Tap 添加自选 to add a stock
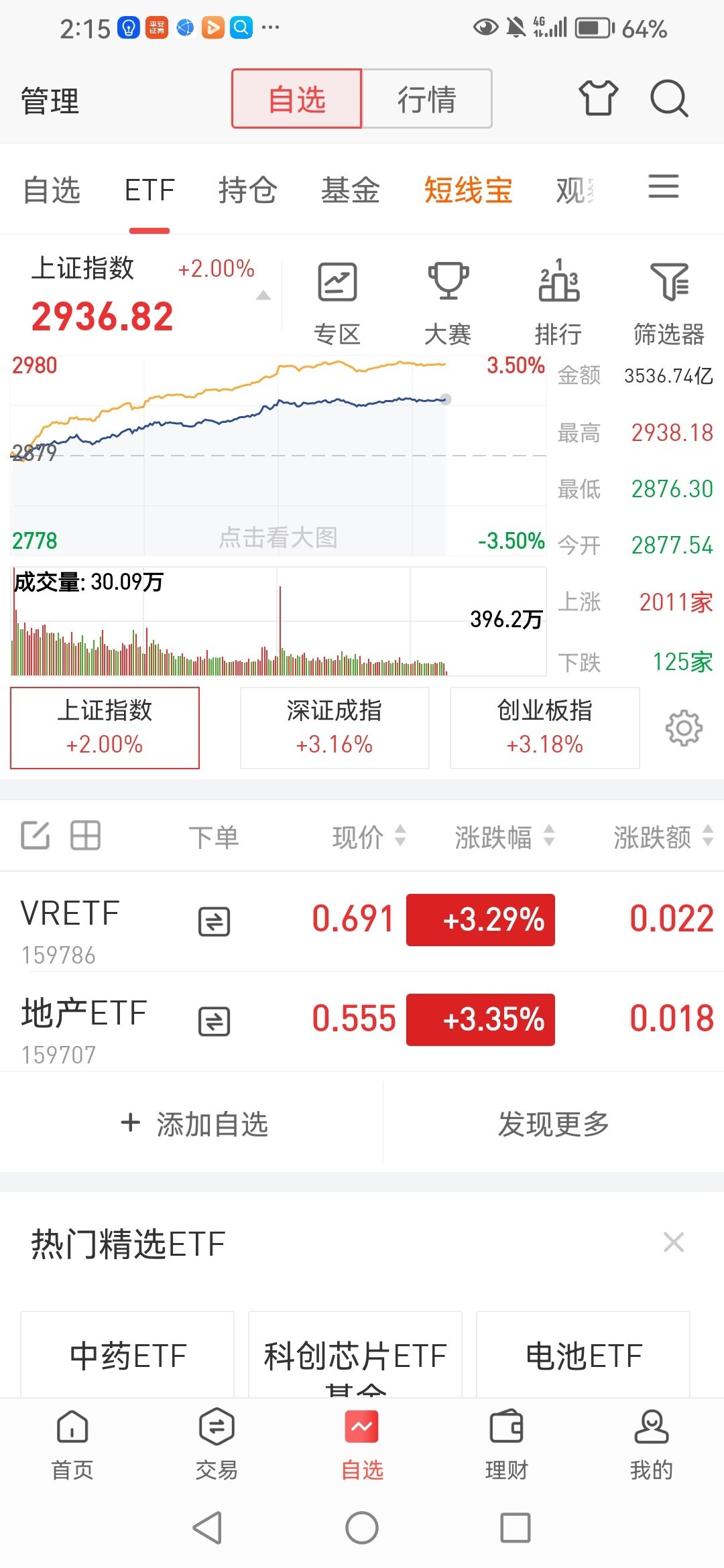This screenshot has width=724, height=1568. point(194,1124)
